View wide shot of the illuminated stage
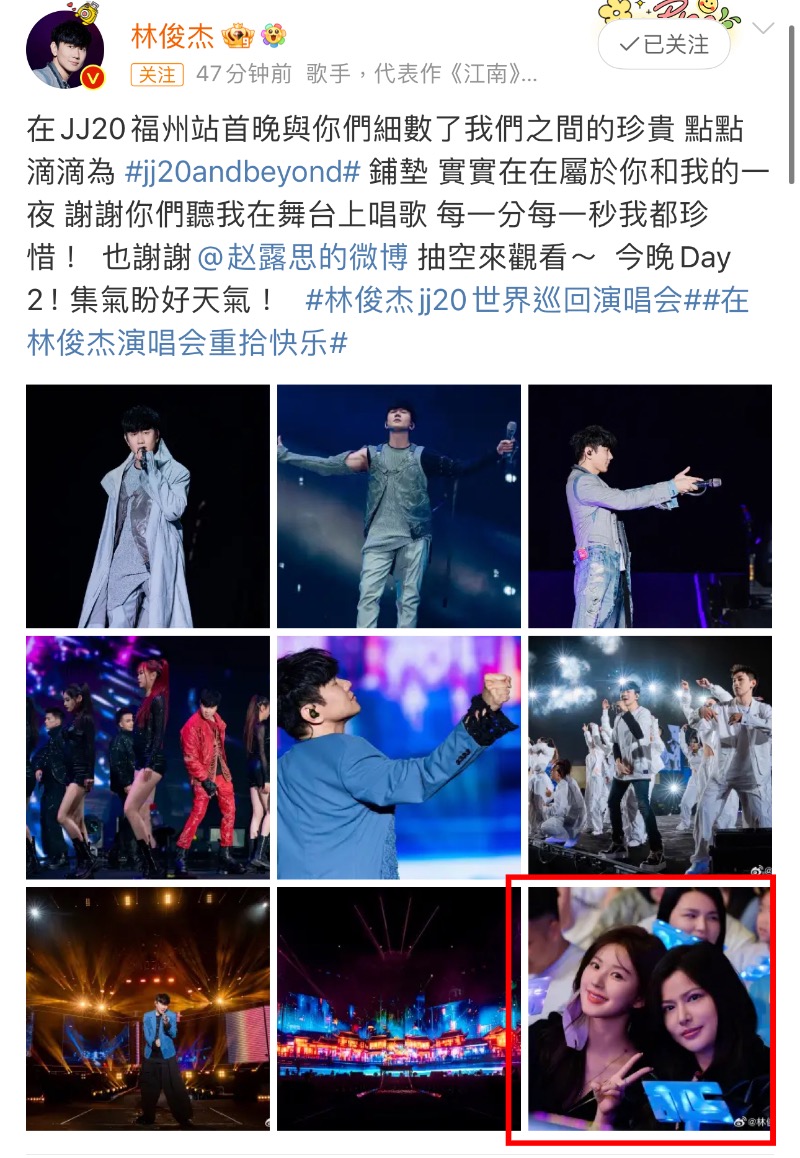Image resolution: width=800 pixels, height=1158 pixels. point(399,1008)
